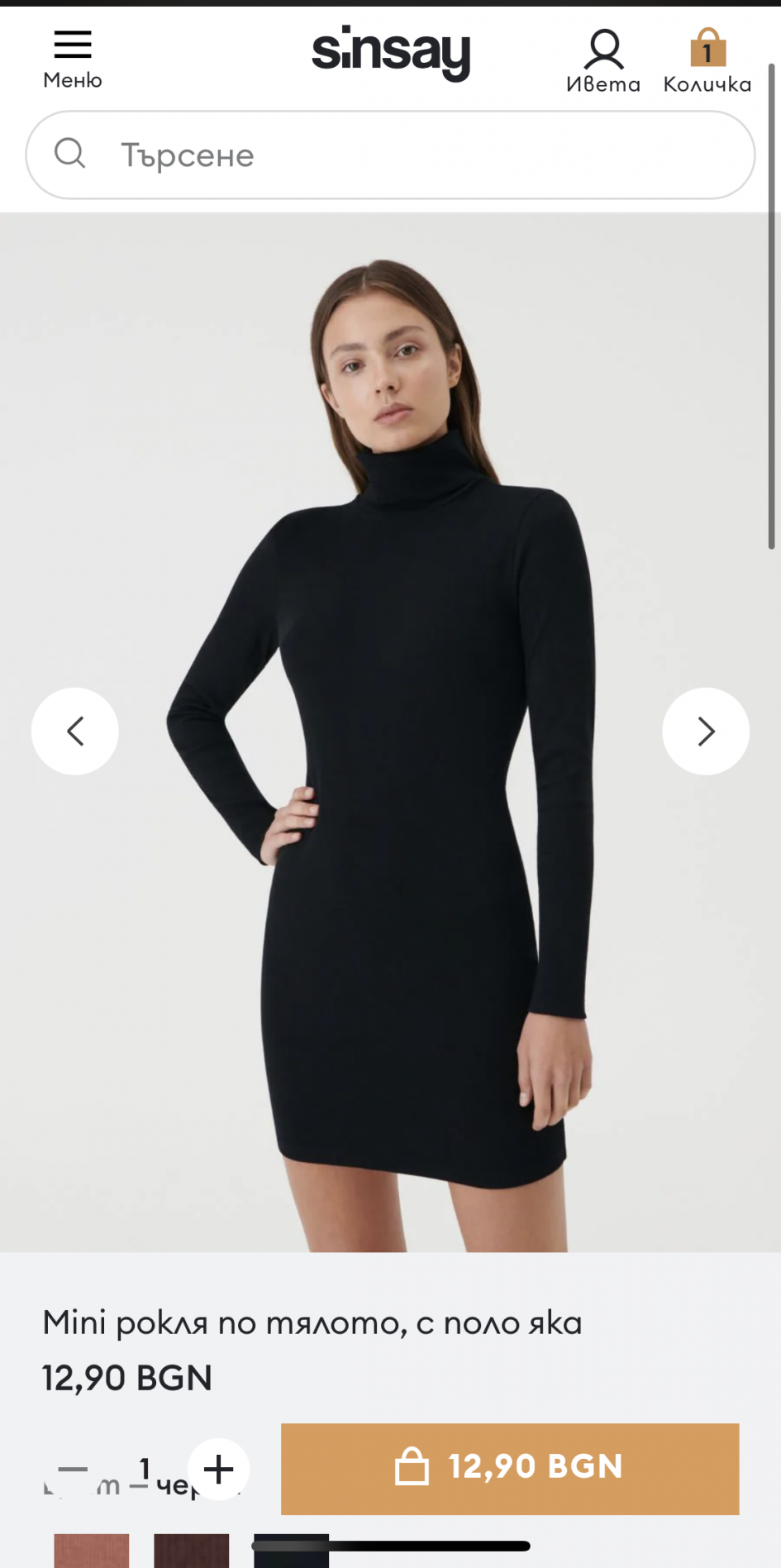Viewport: 781px width, 1568px height.
Task: Tap the Търсене search field
Action: click(x=390, y=155)
